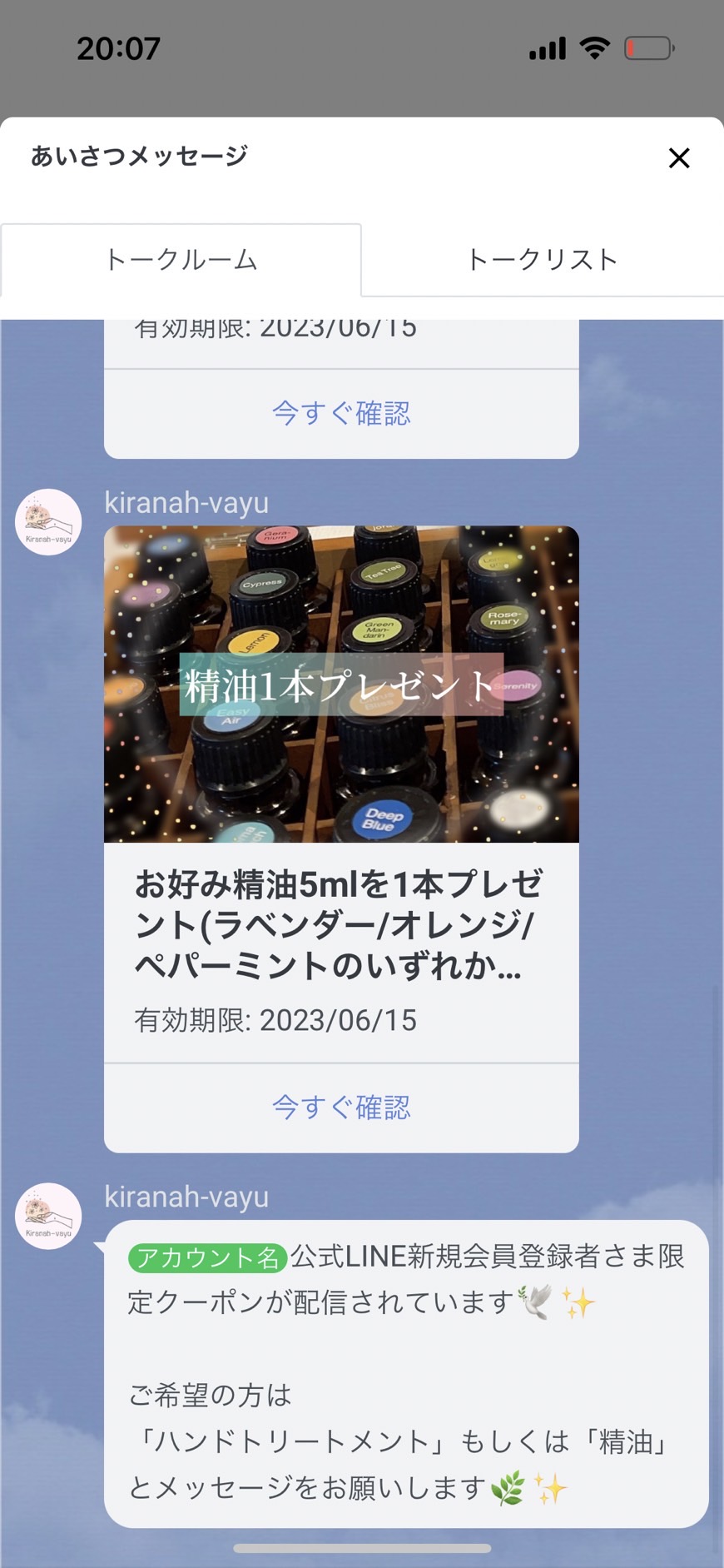Select the トークルーム tab

click(x=181, y=260)
